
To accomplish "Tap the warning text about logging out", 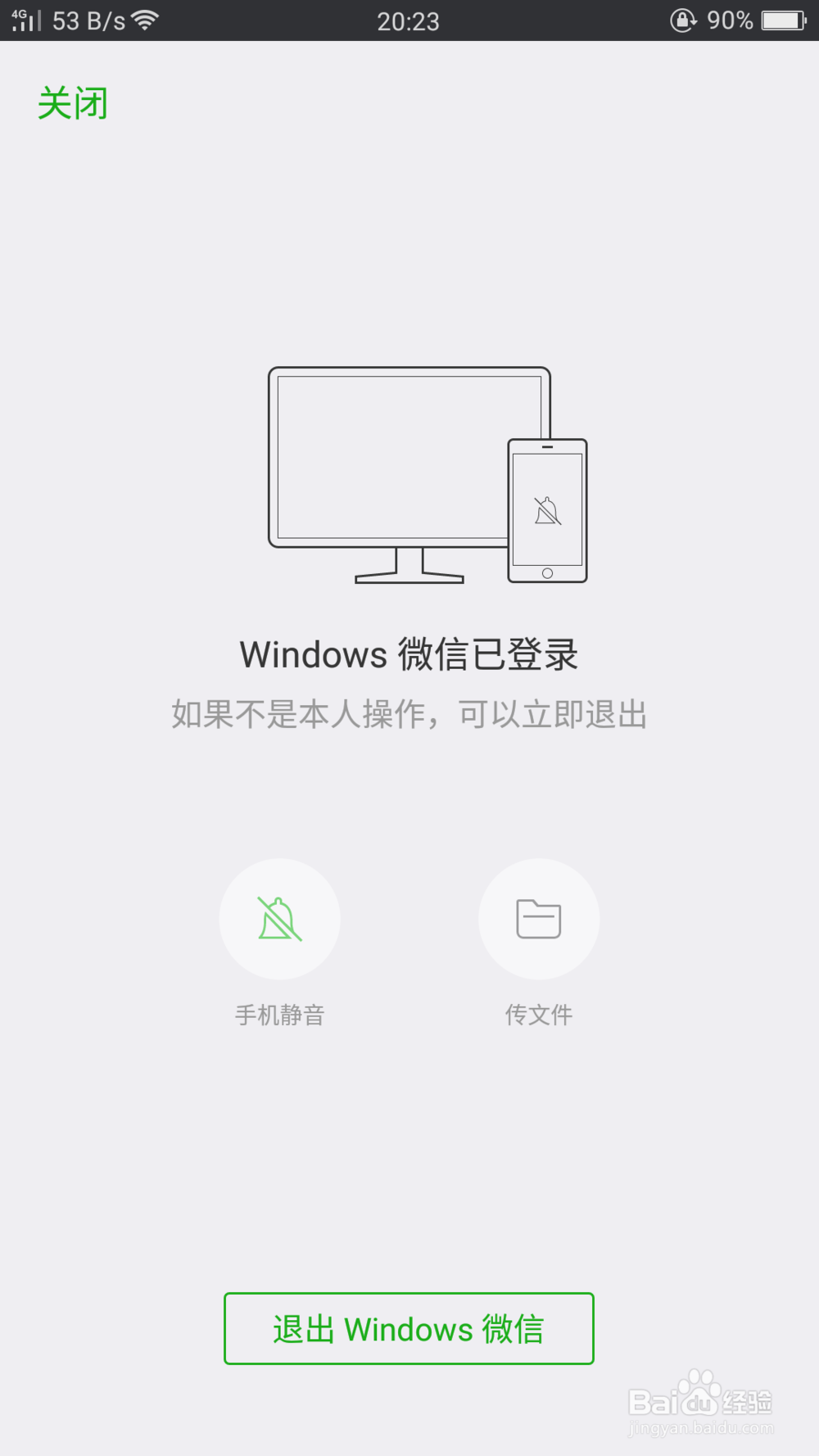I will [409, 713].
